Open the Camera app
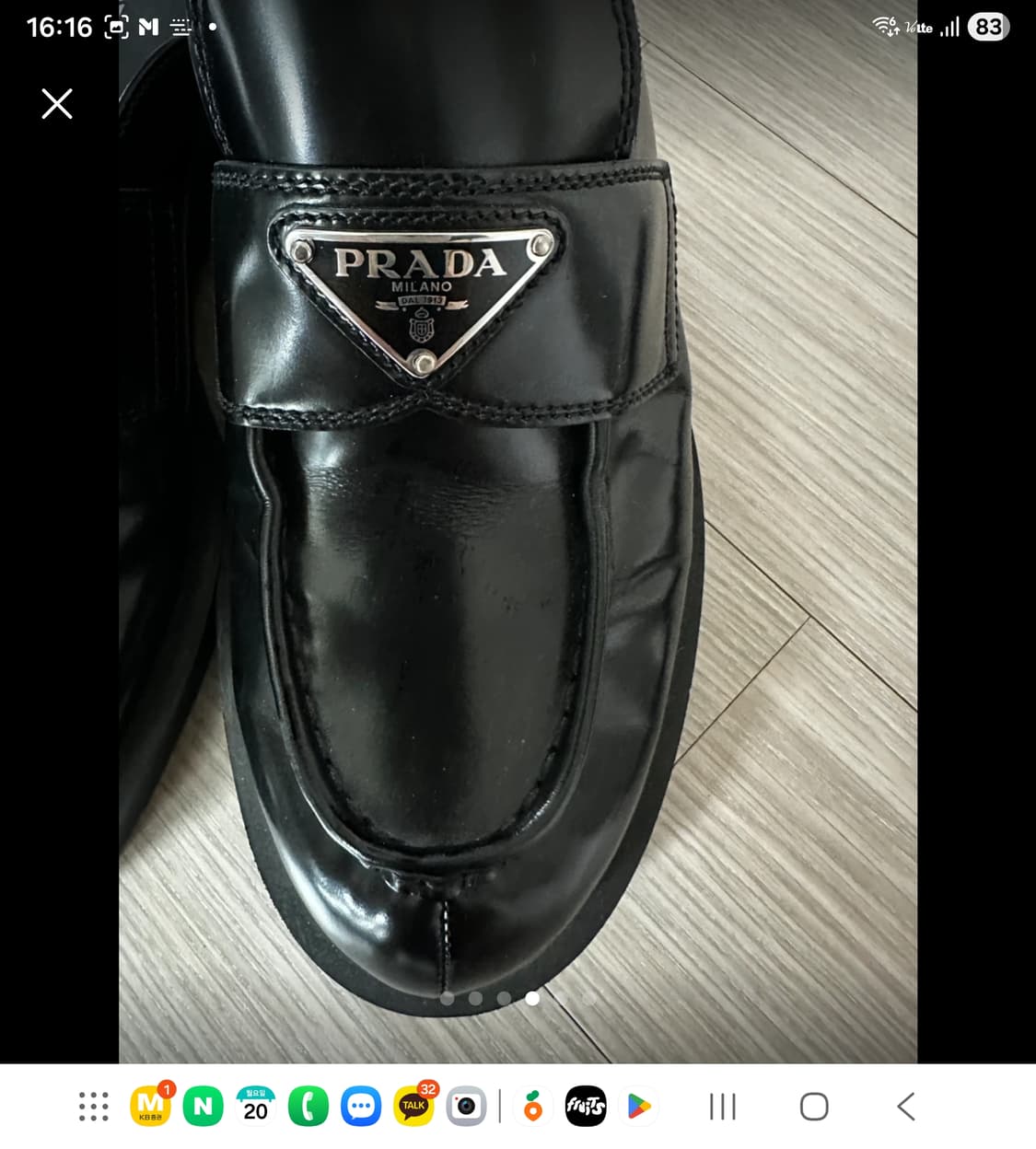The width and height of the screenshot is (1036, 1149). 466,1108
